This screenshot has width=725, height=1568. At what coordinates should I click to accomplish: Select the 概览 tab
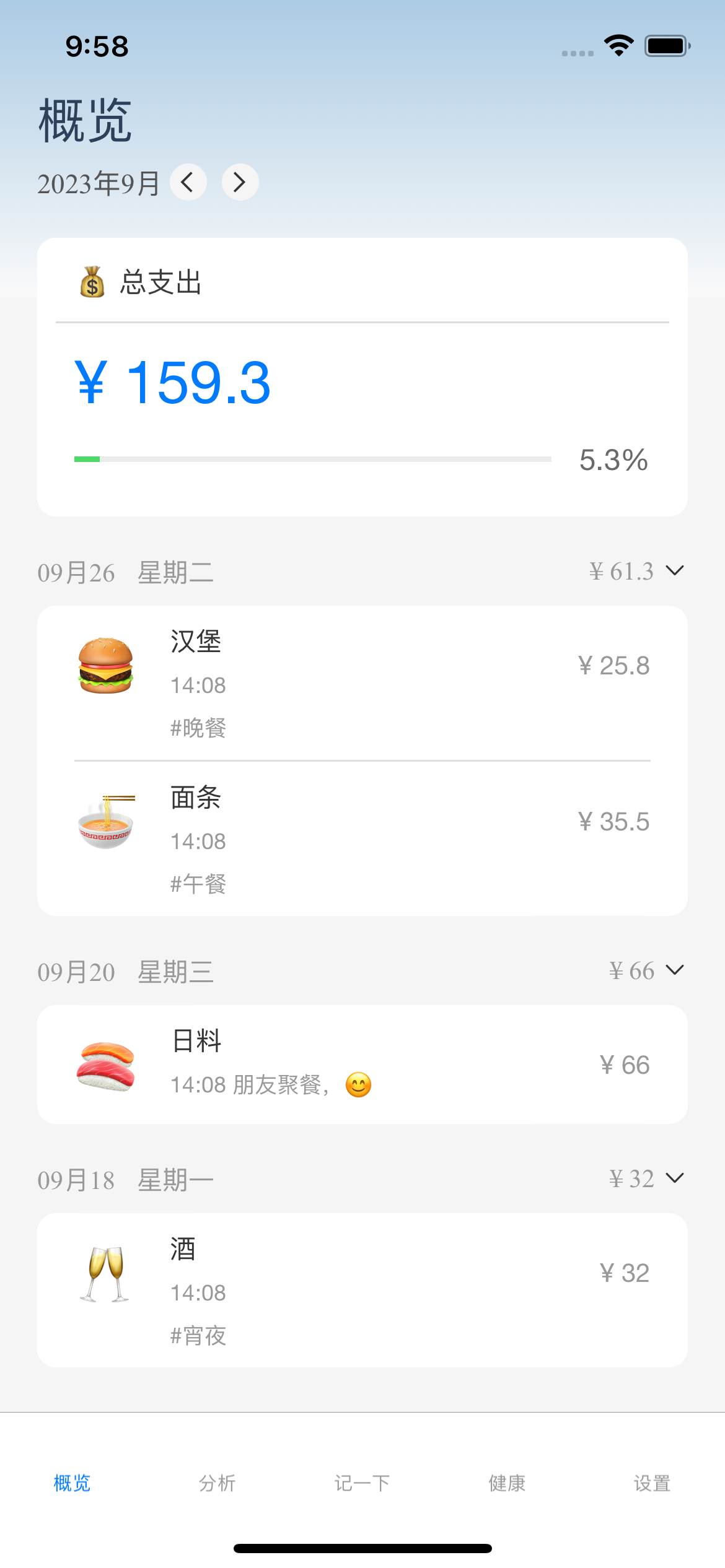click(x=72, y=1483)
